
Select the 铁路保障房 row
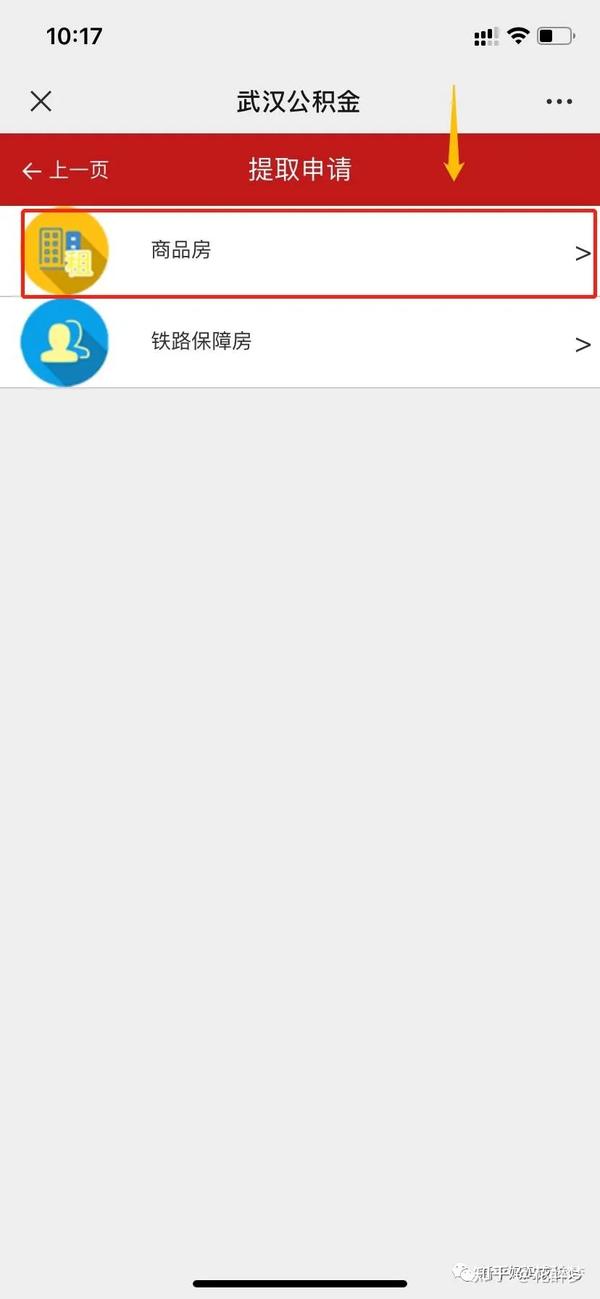[300, 343]
